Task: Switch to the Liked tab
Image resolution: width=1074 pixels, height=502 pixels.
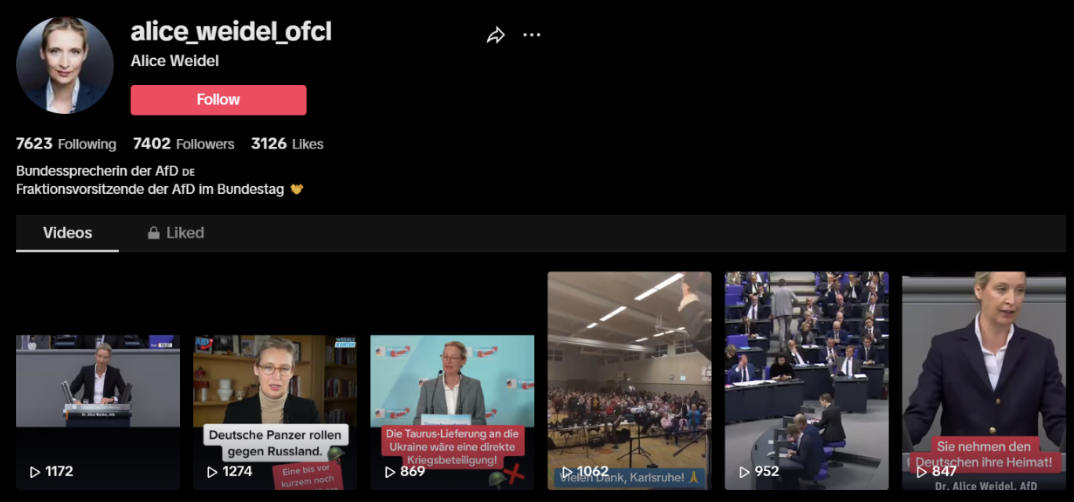Action: pos(176,233)
